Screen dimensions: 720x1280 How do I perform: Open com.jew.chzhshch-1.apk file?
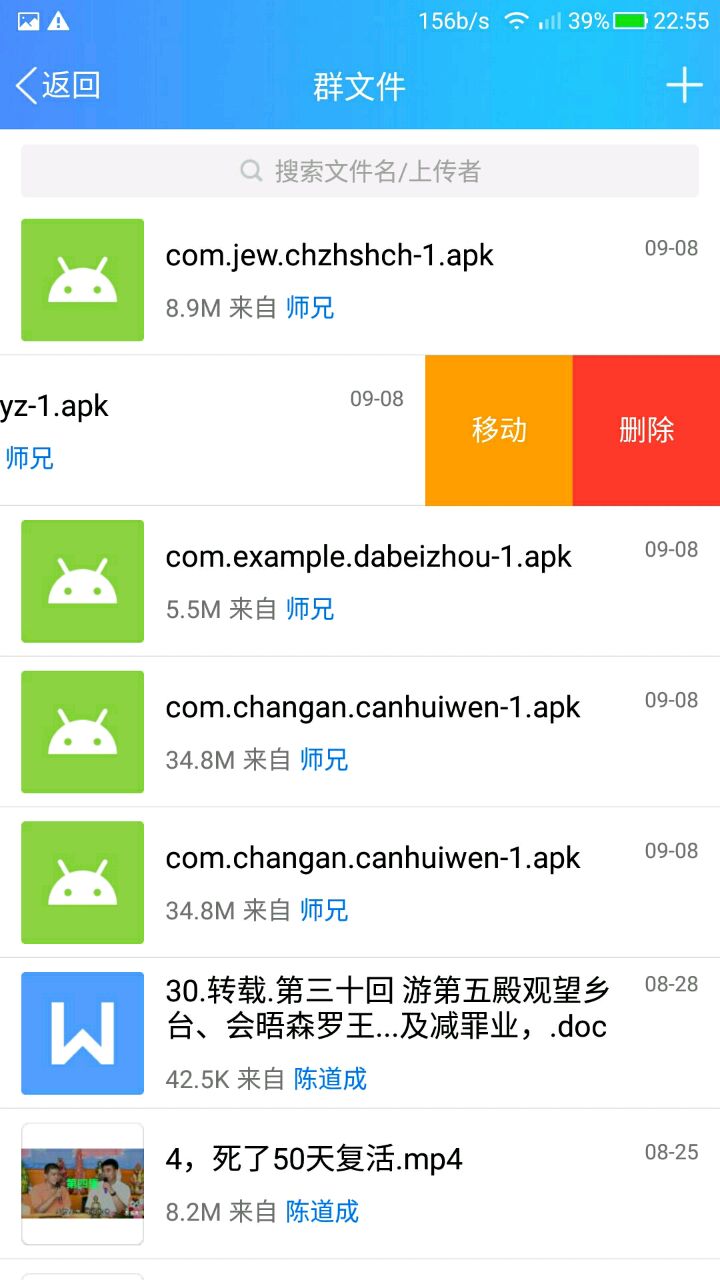(x=330, y=256)
